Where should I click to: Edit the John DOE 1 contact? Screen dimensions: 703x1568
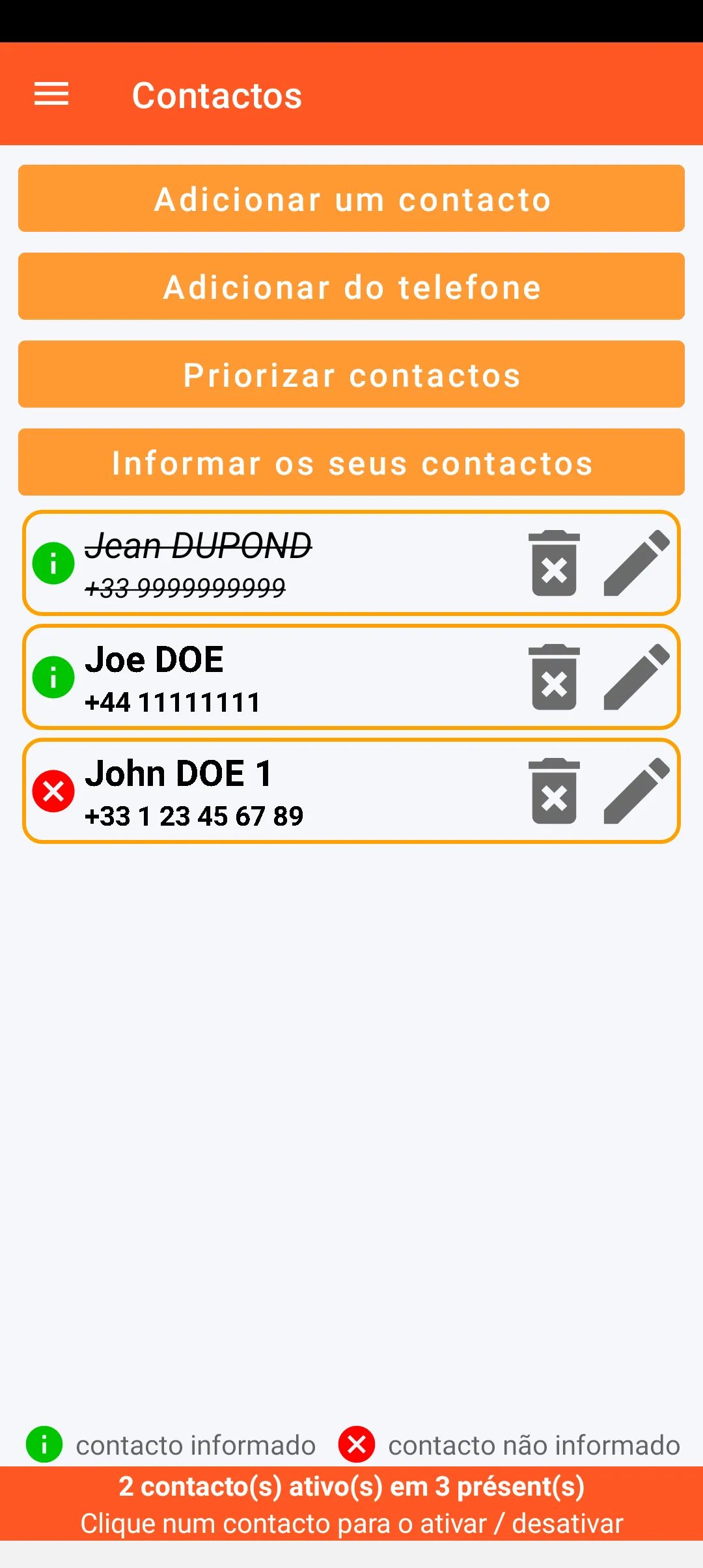click(x=636, y=791)
